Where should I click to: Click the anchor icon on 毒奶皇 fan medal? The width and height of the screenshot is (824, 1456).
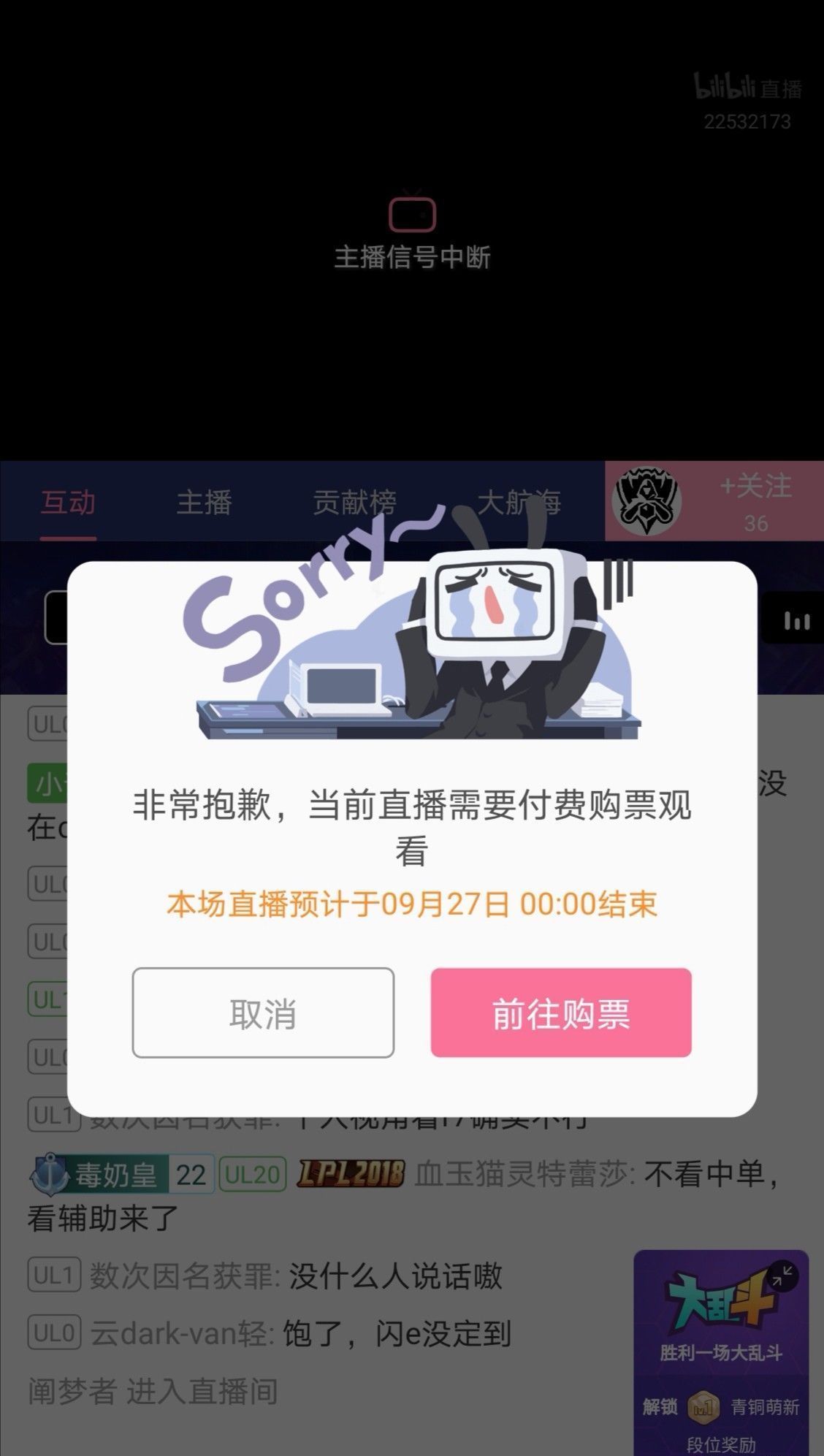pos(50,1173)
